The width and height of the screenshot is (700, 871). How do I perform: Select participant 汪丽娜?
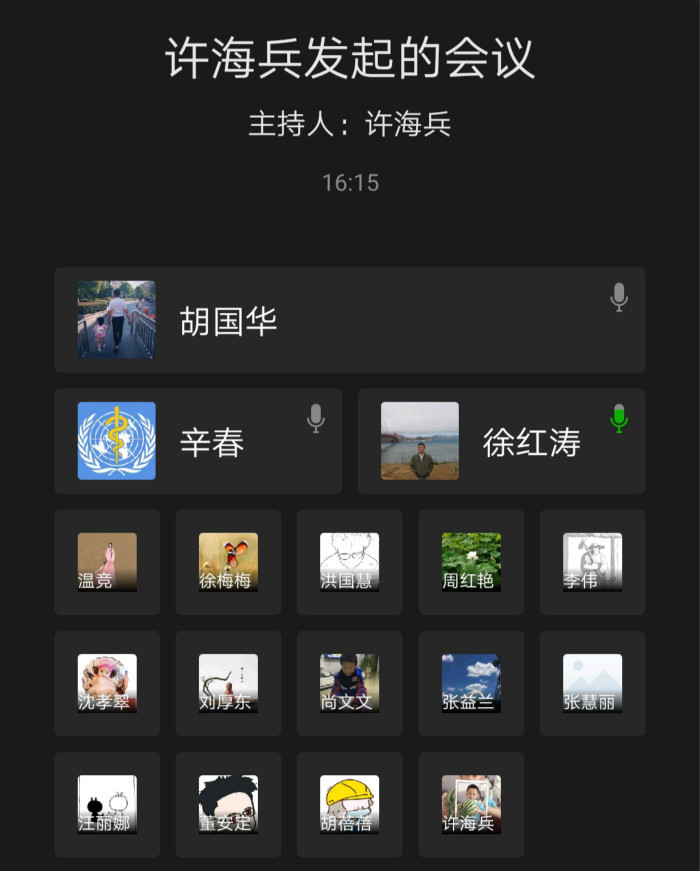tap(107, 804)
